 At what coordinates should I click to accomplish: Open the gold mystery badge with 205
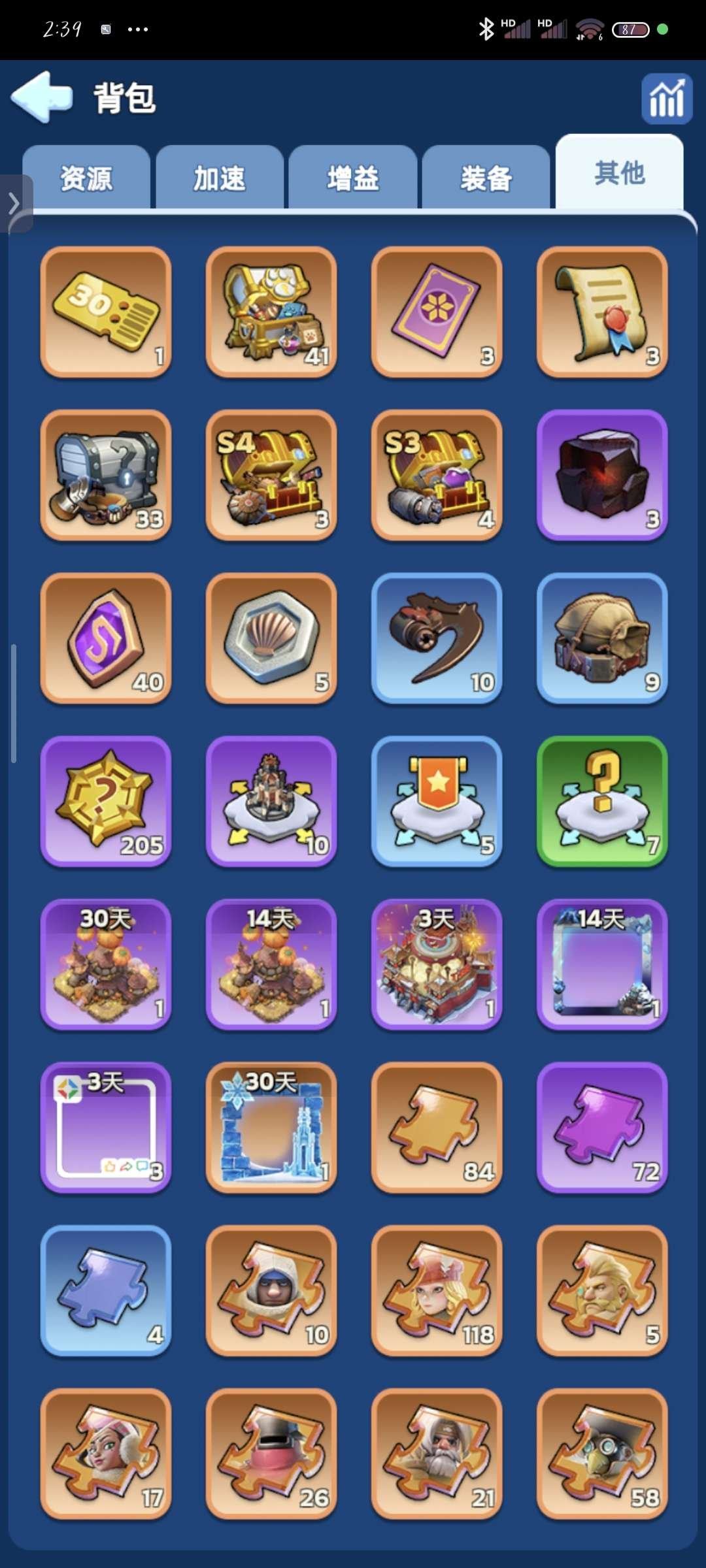106,802
